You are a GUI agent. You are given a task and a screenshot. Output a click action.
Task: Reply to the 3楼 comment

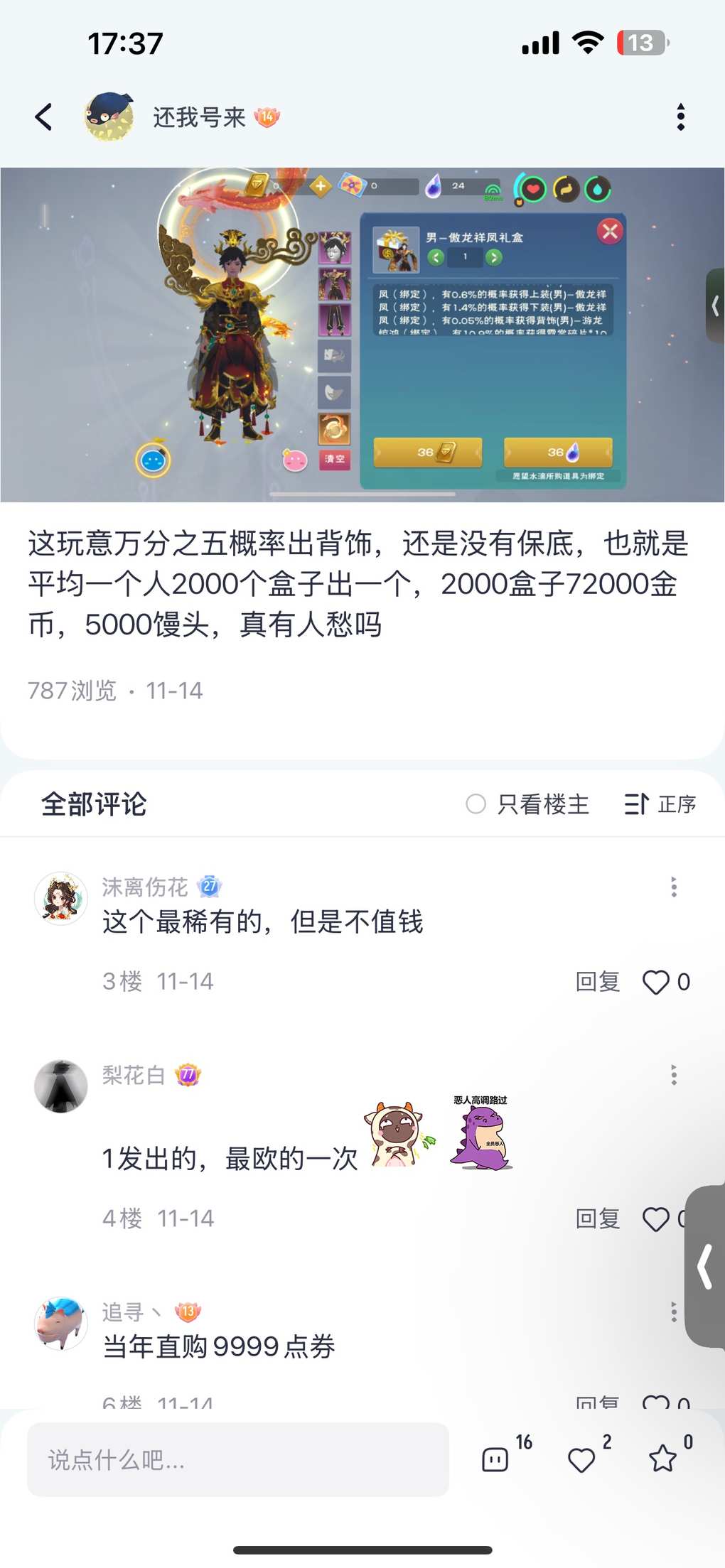[597, 982]
